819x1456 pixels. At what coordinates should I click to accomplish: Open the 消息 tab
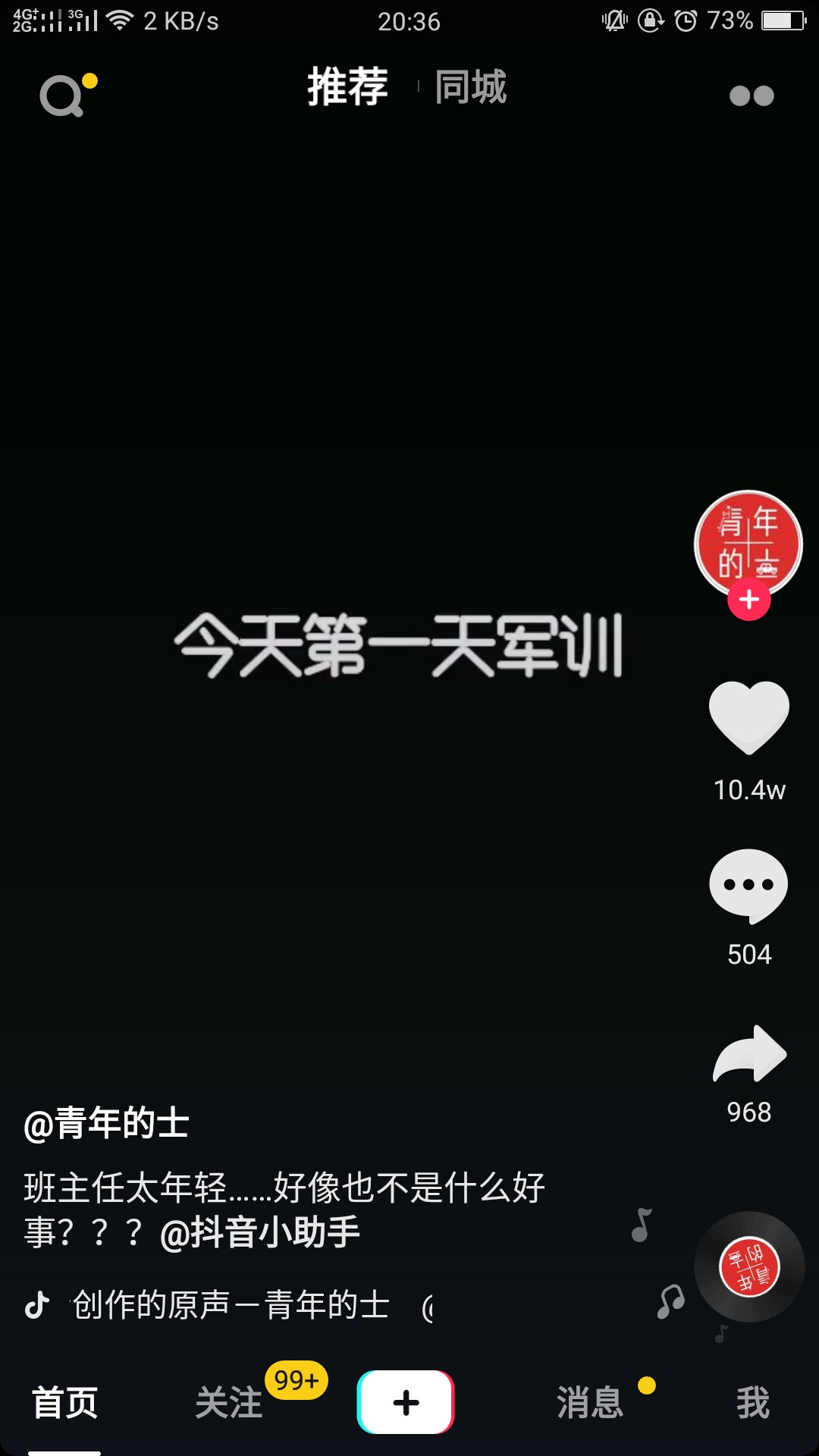590,1402
